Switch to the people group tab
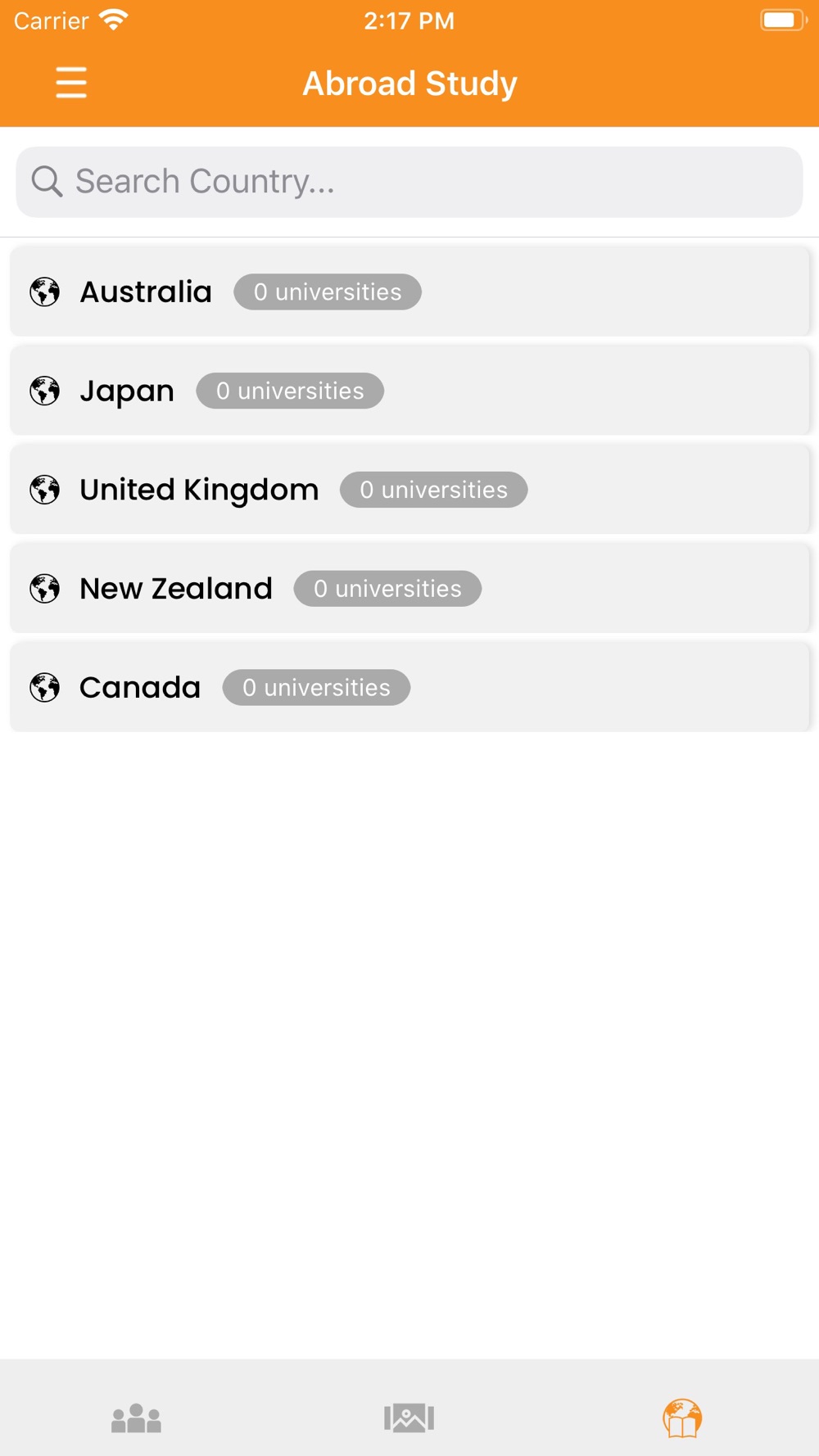The width and height of the screenshot is (819, 1456). (x=136, y=1418)
